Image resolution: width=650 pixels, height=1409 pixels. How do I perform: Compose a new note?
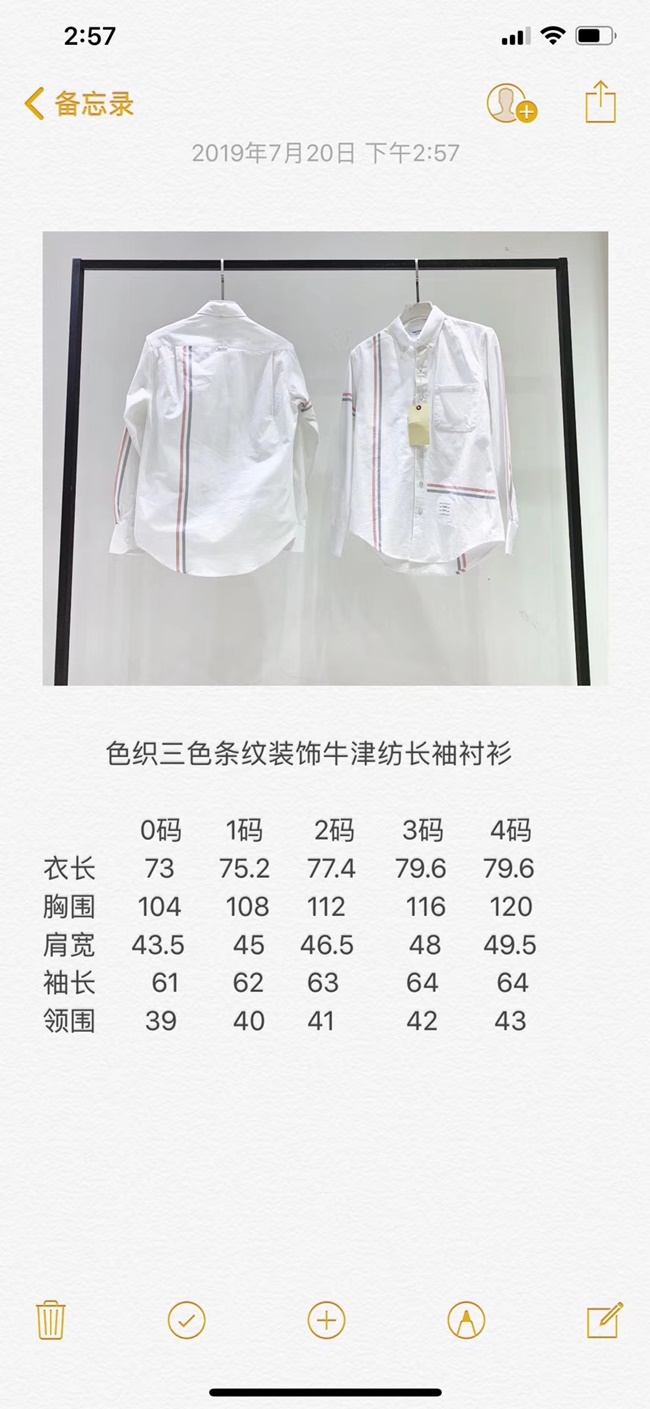click(x=604, y=1320)
